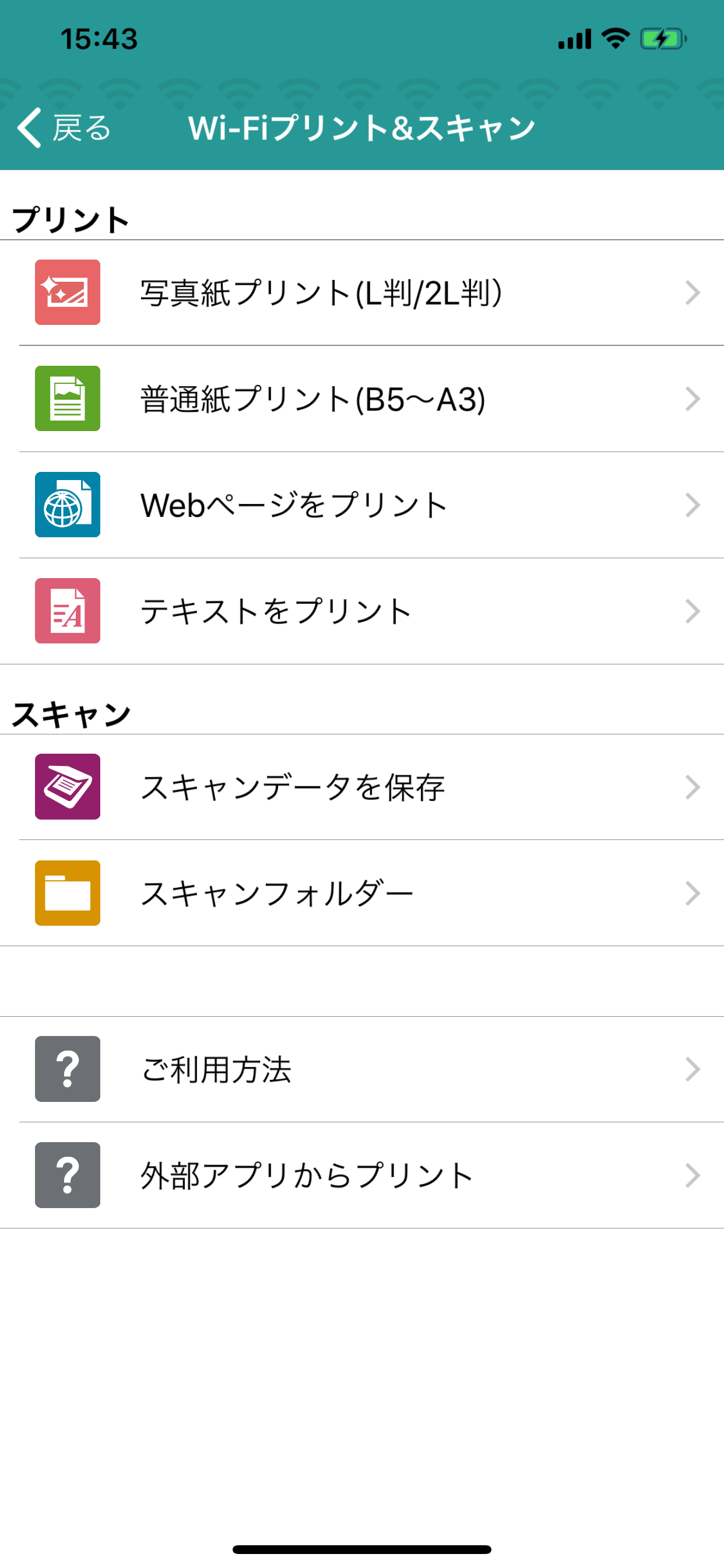Open Webページをプリント
The image size is (724, 1568).
362,505
